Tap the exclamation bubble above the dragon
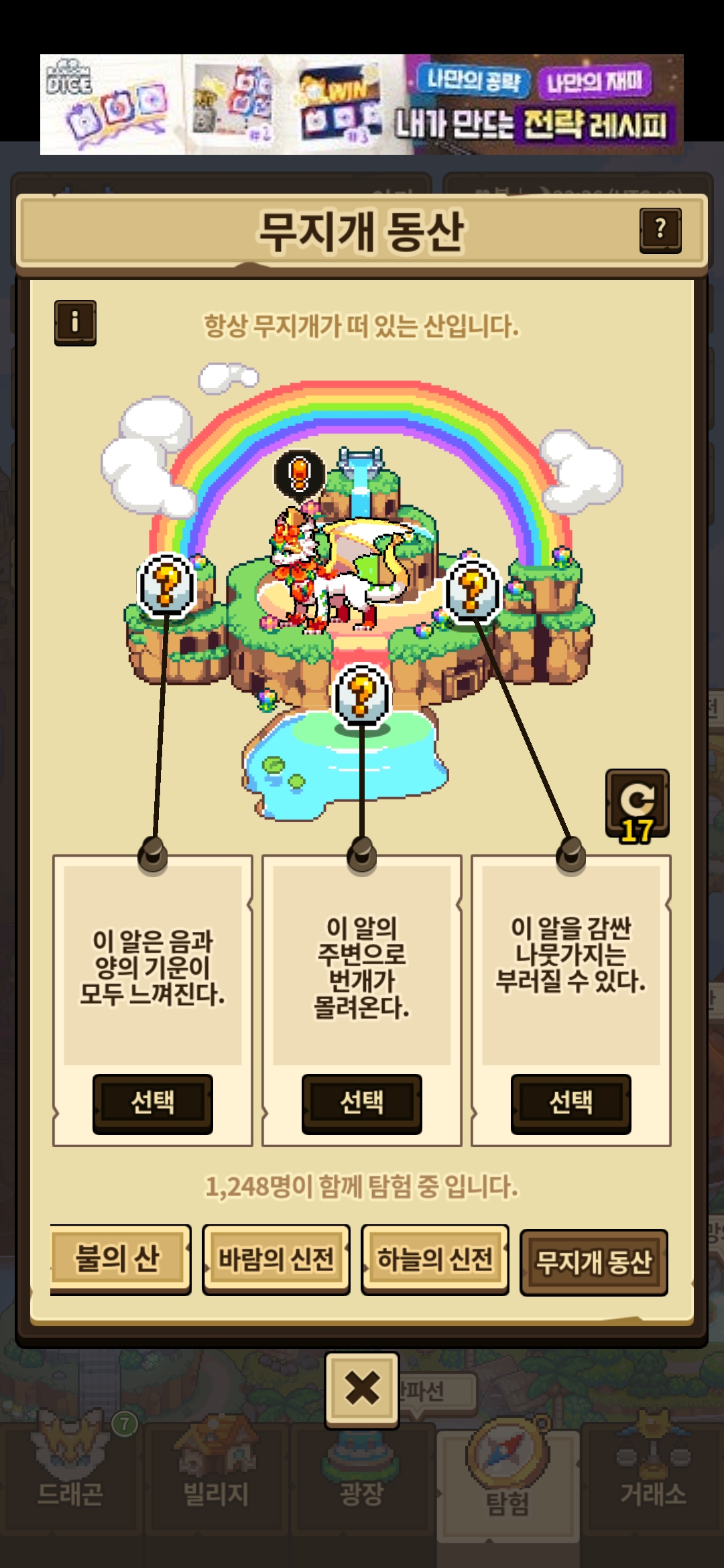Screen dimensions: 724x1568 [300, 474]
